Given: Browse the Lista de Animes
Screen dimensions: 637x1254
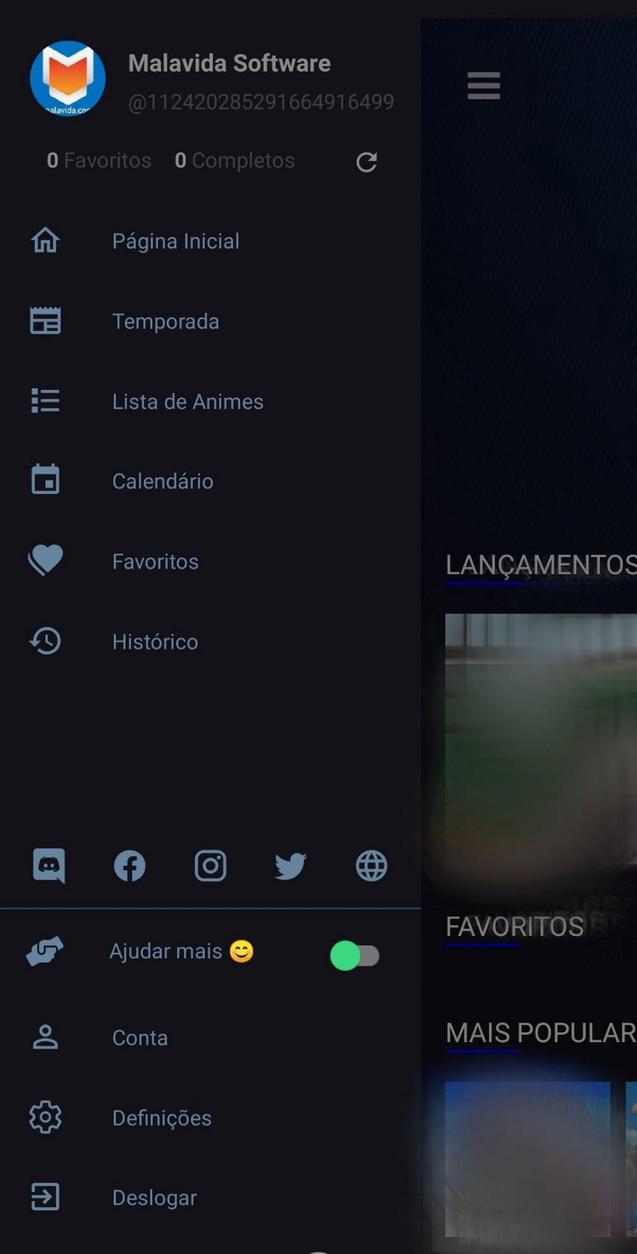Looking at the screenshot, I should (x=187, y=401).
